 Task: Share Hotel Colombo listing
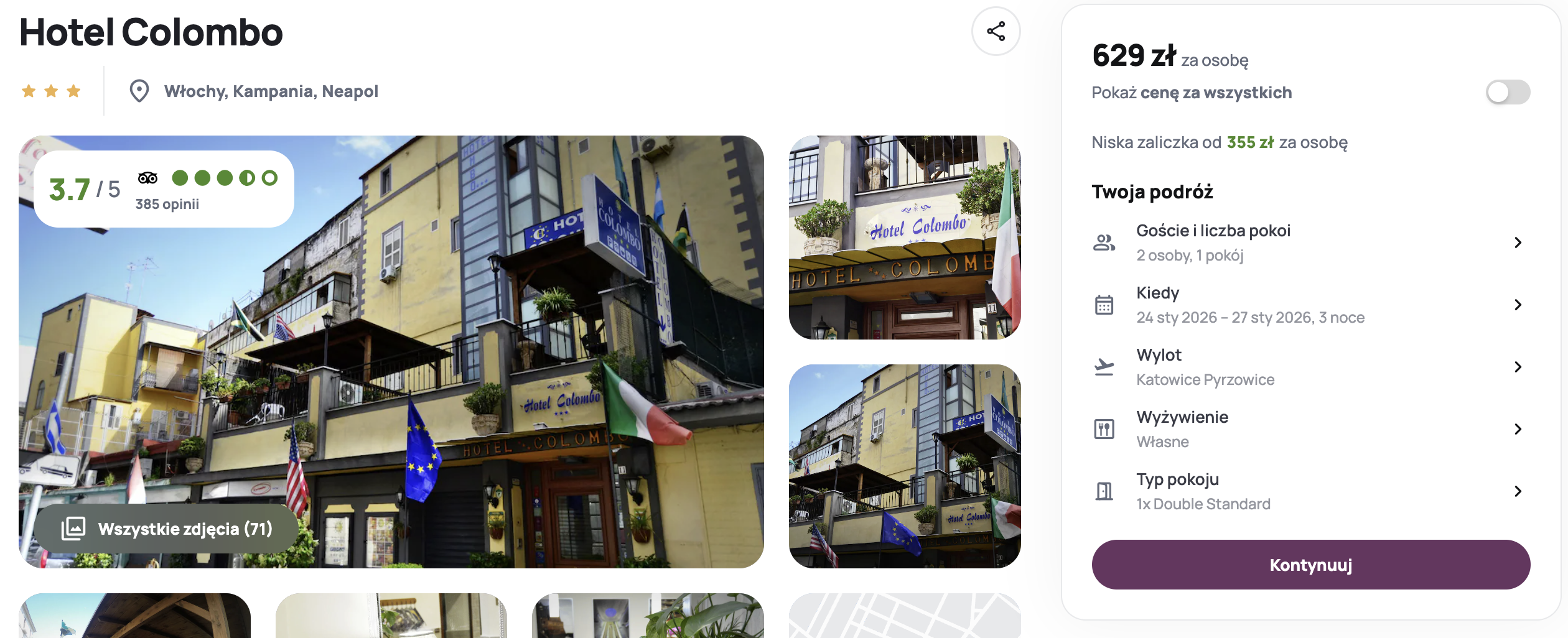pos(996,31)
